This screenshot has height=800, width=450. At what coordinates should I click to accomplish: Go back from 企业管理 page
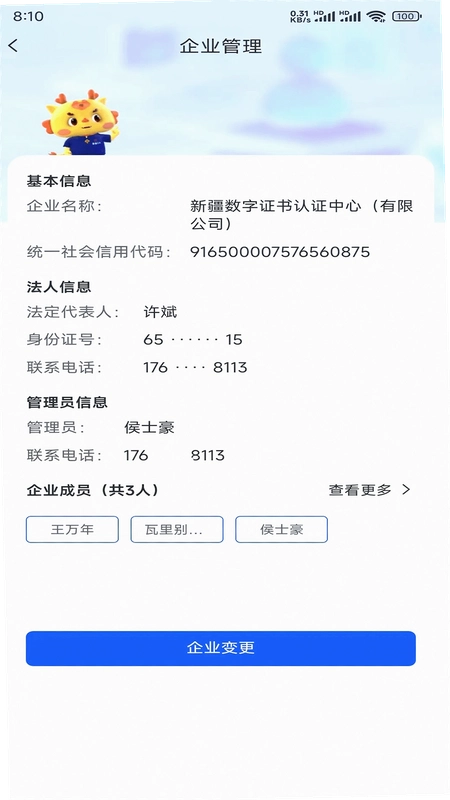click(13, 46)
